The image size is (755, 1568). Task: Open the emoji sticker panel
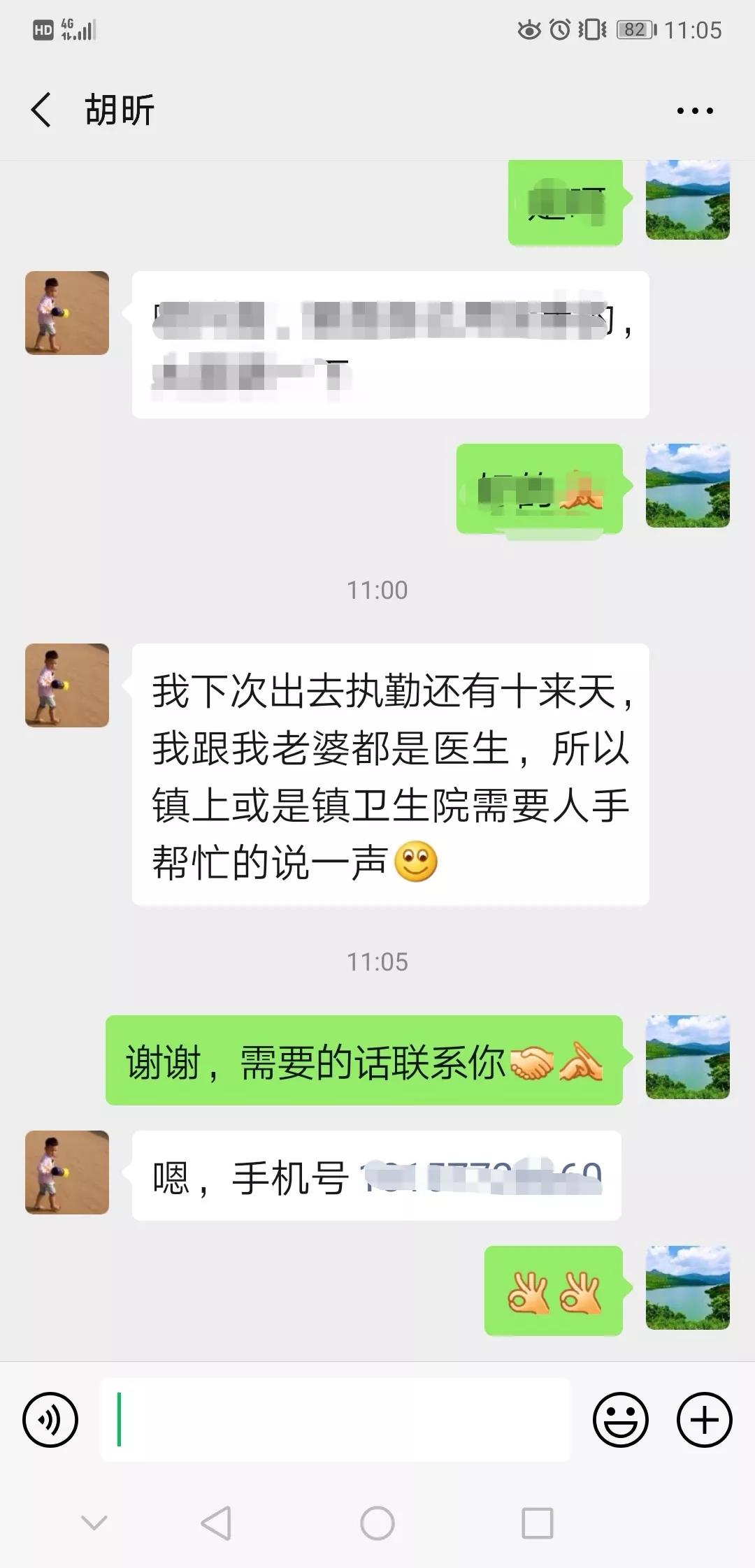(x=620, y=1419)
